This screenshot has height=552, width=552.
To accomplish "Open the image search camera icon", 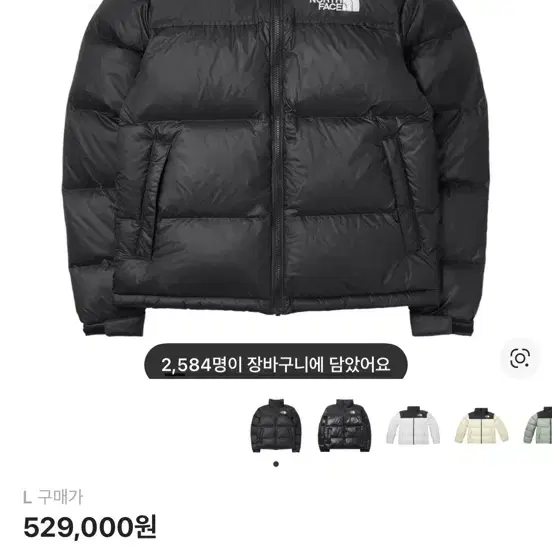I will click(520, 359).
